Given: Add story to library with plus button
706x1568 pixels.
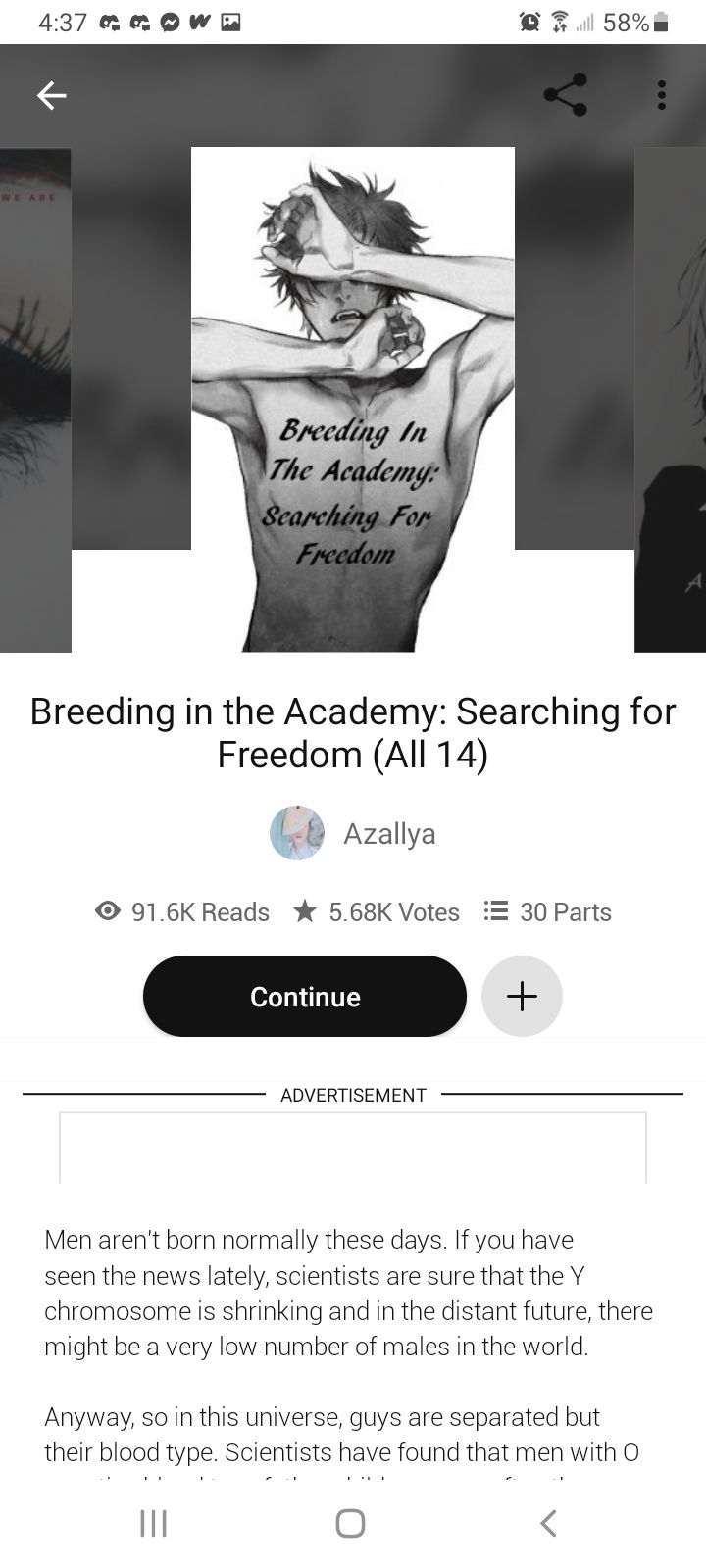Looking at the screenshot, I should (522, 996).
